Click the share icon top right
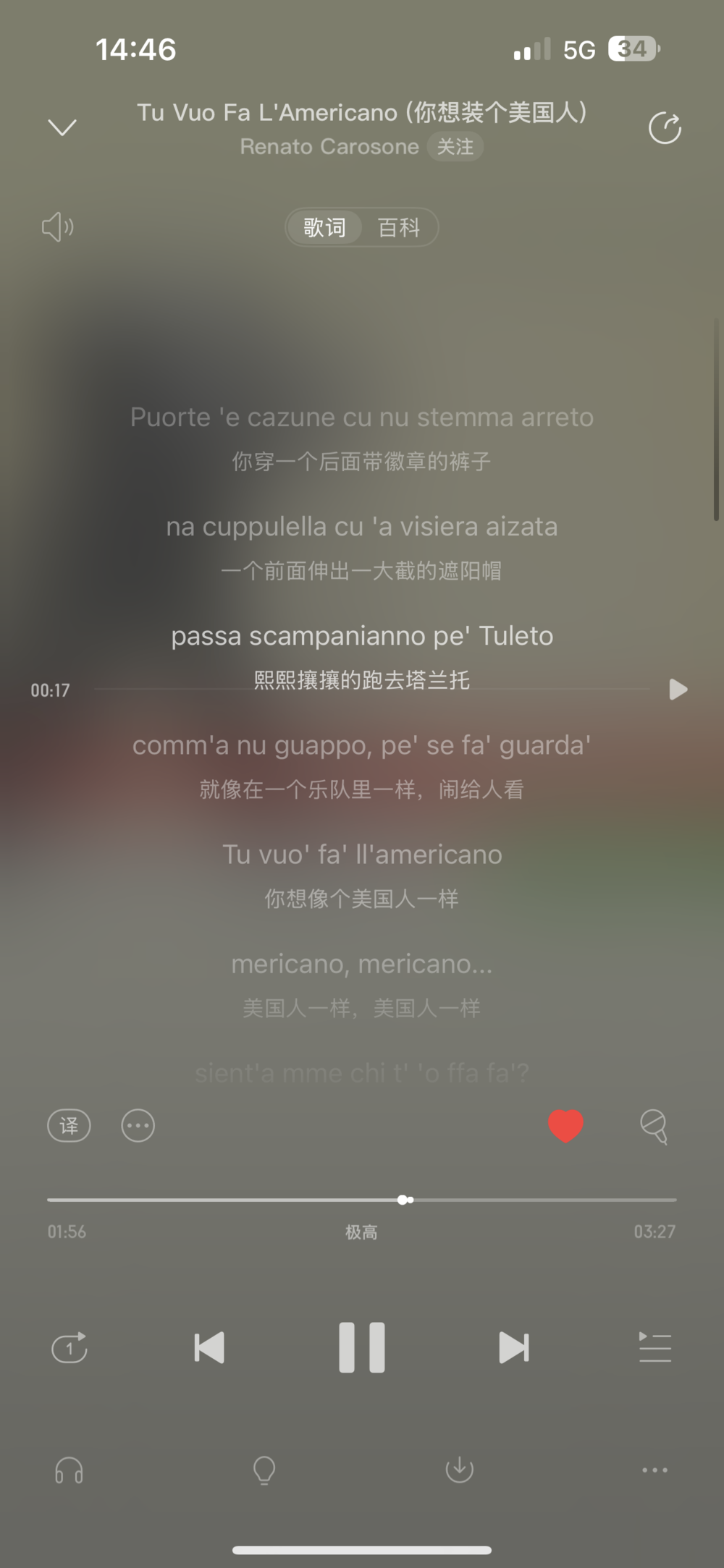724x1568 pixels. pyautogui.click(x=665, y=127)
